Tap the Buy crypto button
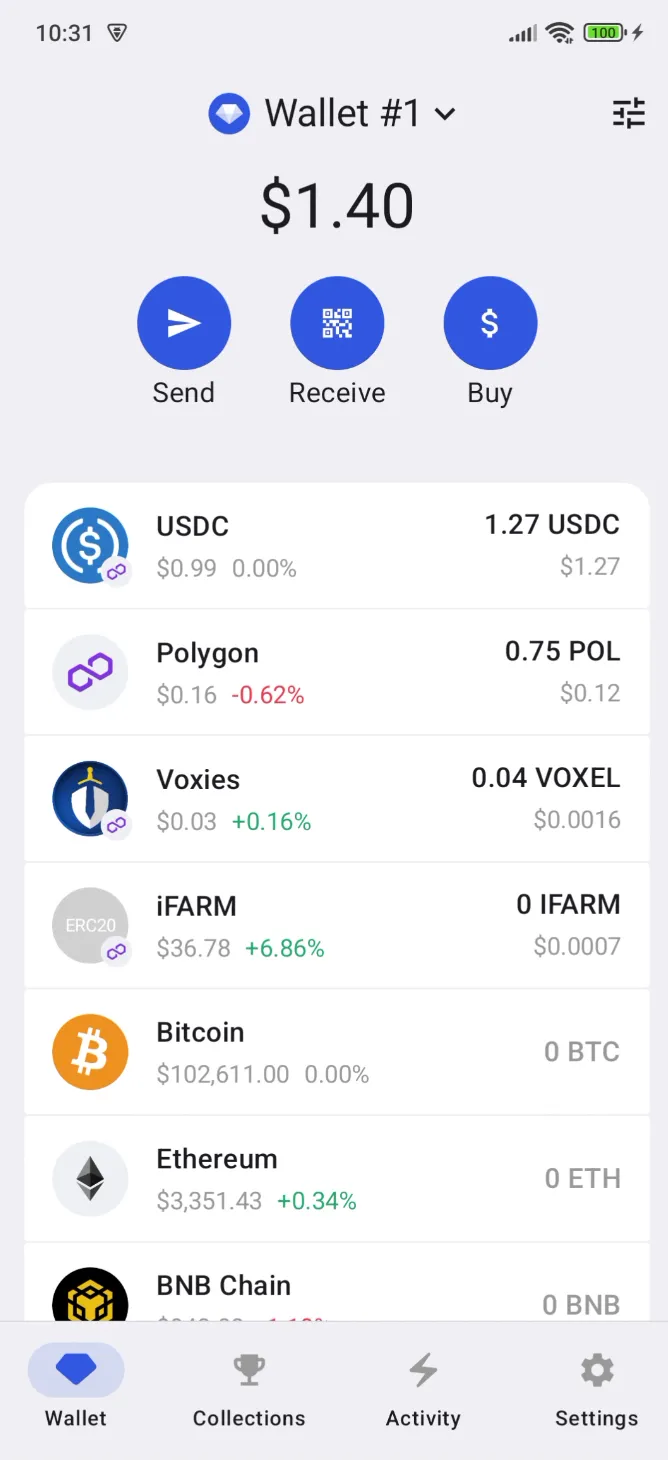This screenshot has width=668, height=1460. [x=490, y=324]
